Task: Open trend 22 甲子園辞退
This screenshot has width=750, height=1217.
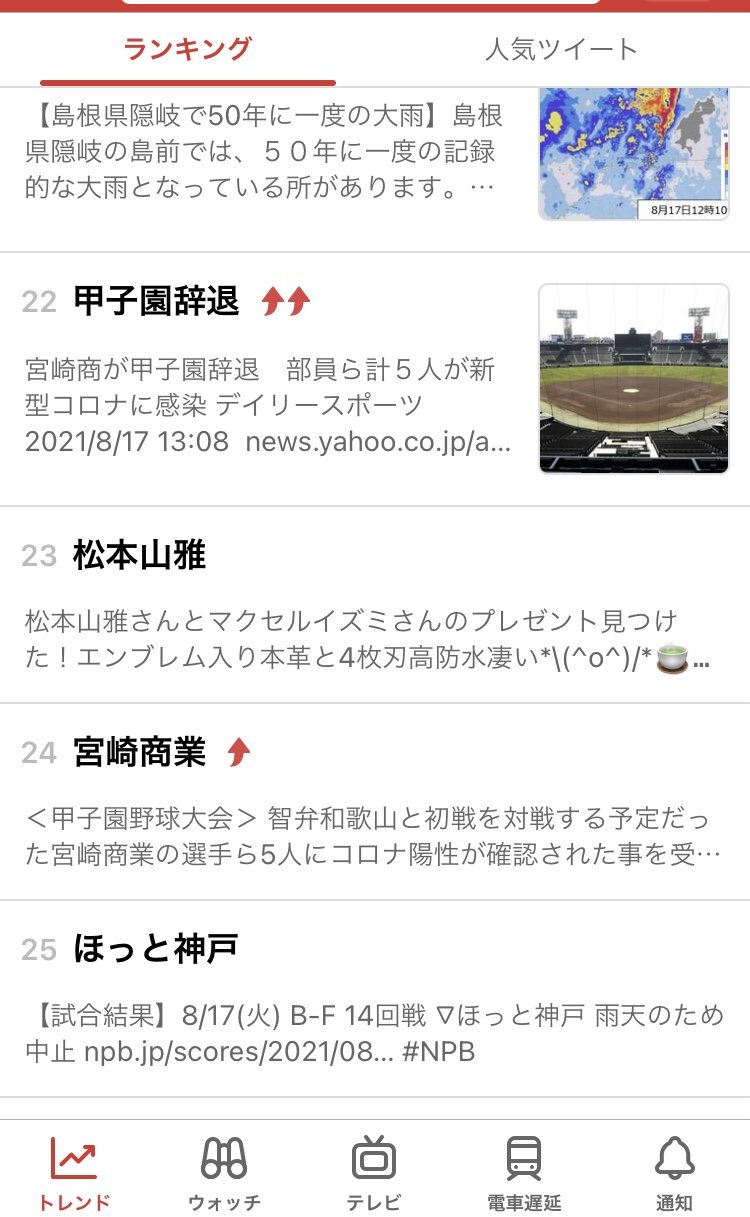Action: click(375, 379)
